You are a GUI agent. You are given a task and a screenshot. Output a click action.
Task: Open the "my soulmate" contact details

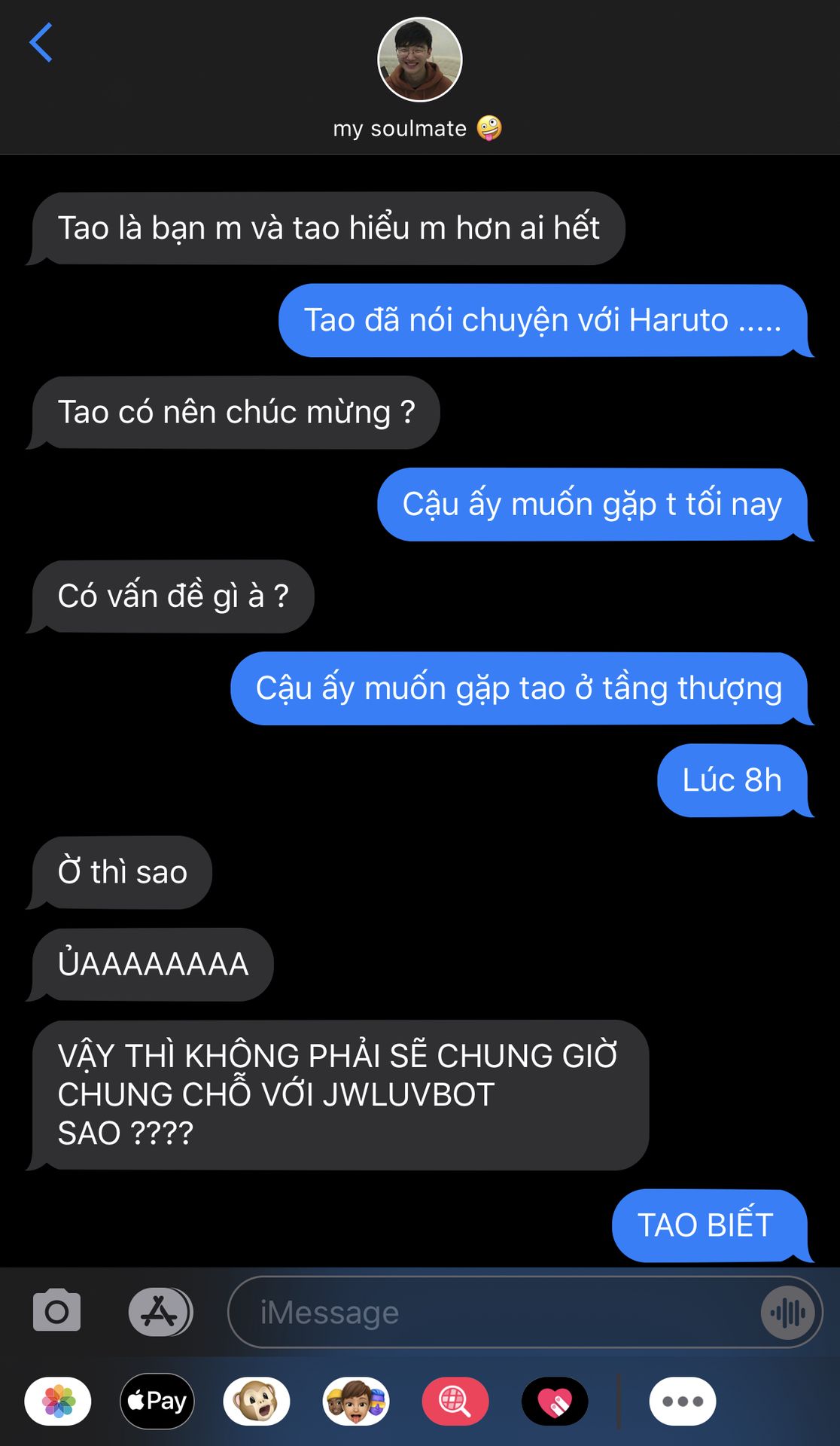tap(418, 75)
